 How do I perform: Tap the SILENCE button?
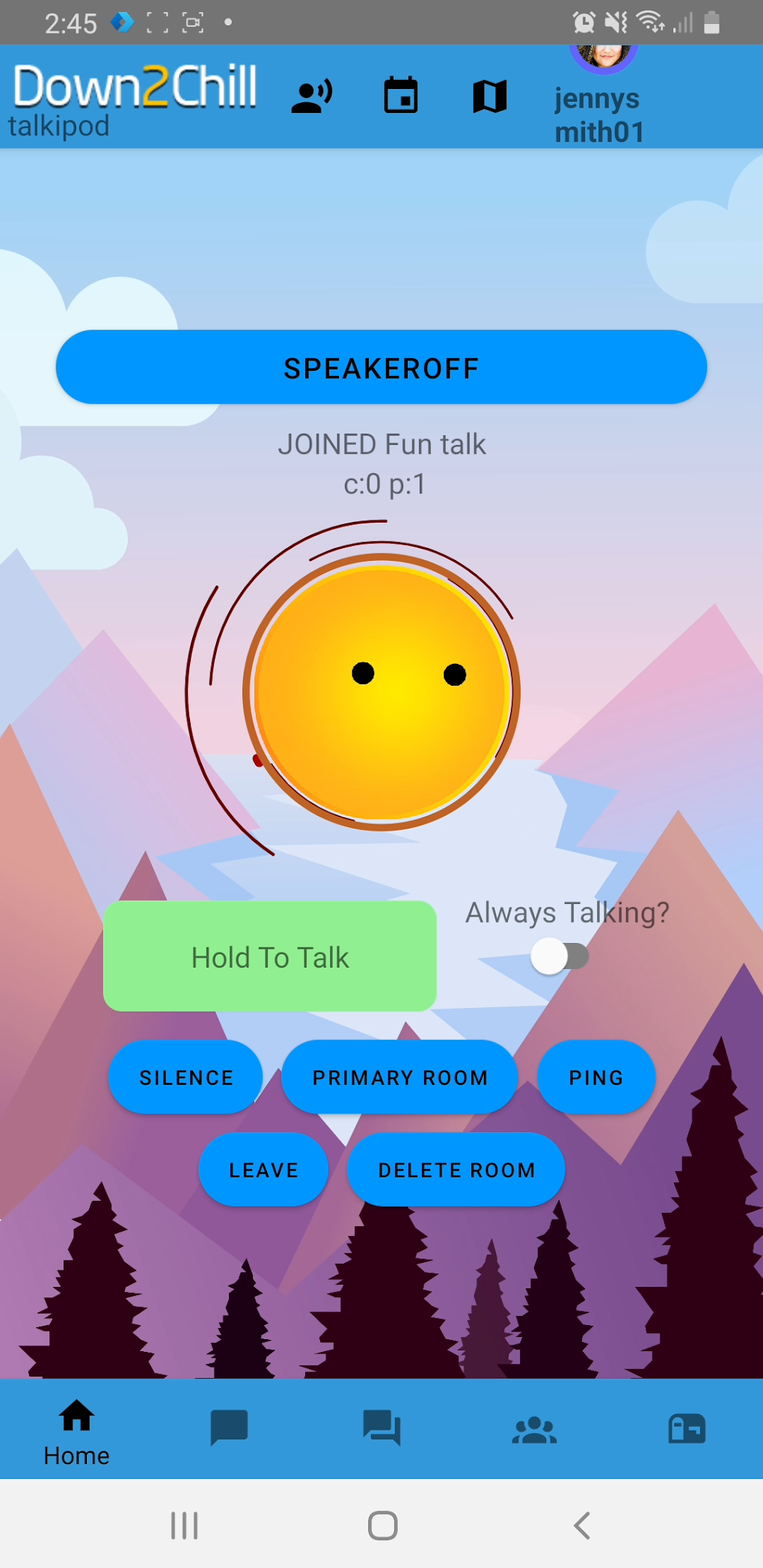click(x=186, y=1077)
